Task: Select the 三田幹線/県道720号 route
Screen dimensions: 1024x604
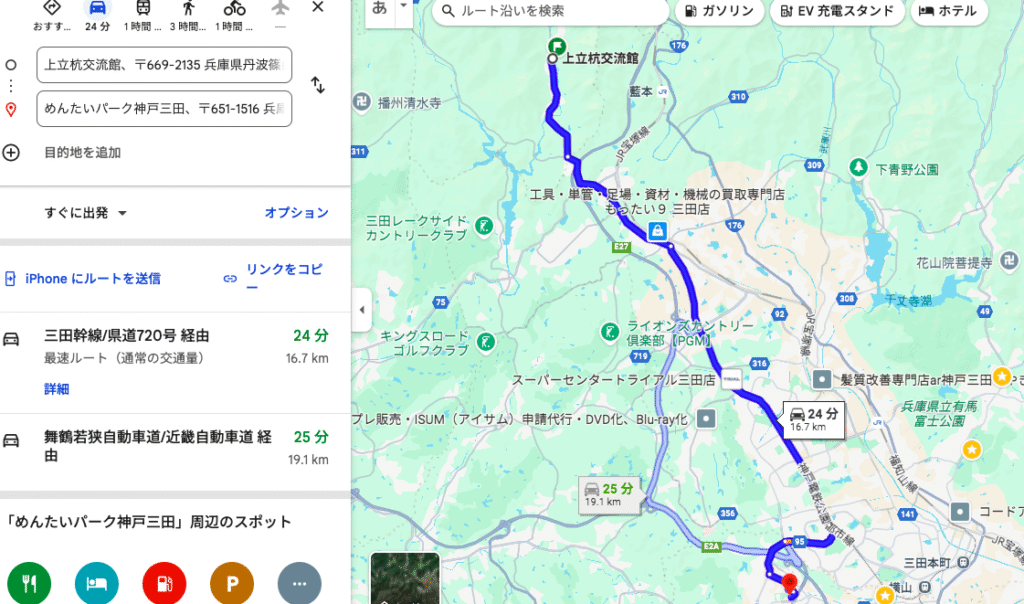Action: (140, 336)
